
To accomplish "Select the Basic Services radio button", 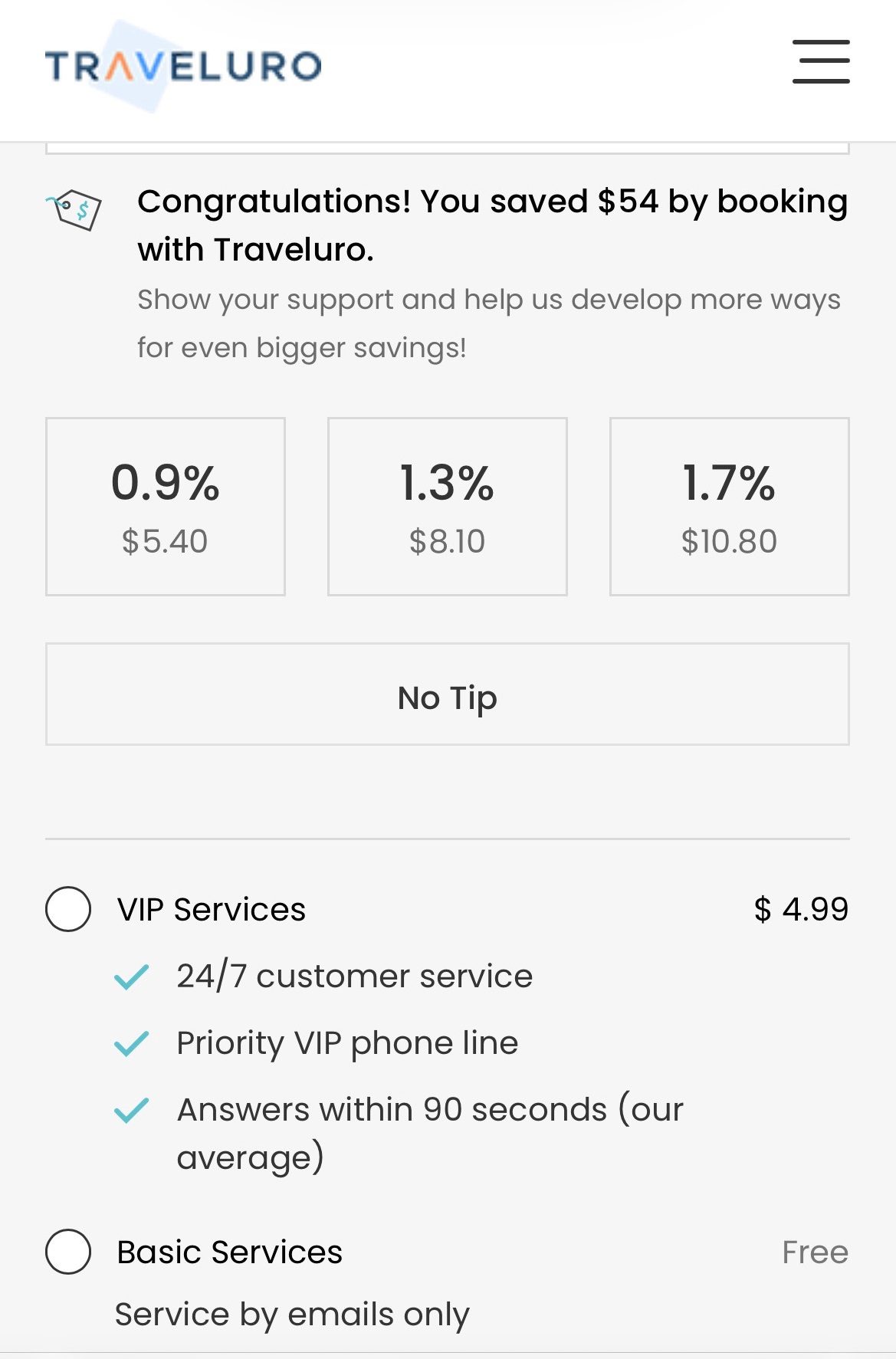I will [67, 1252].
